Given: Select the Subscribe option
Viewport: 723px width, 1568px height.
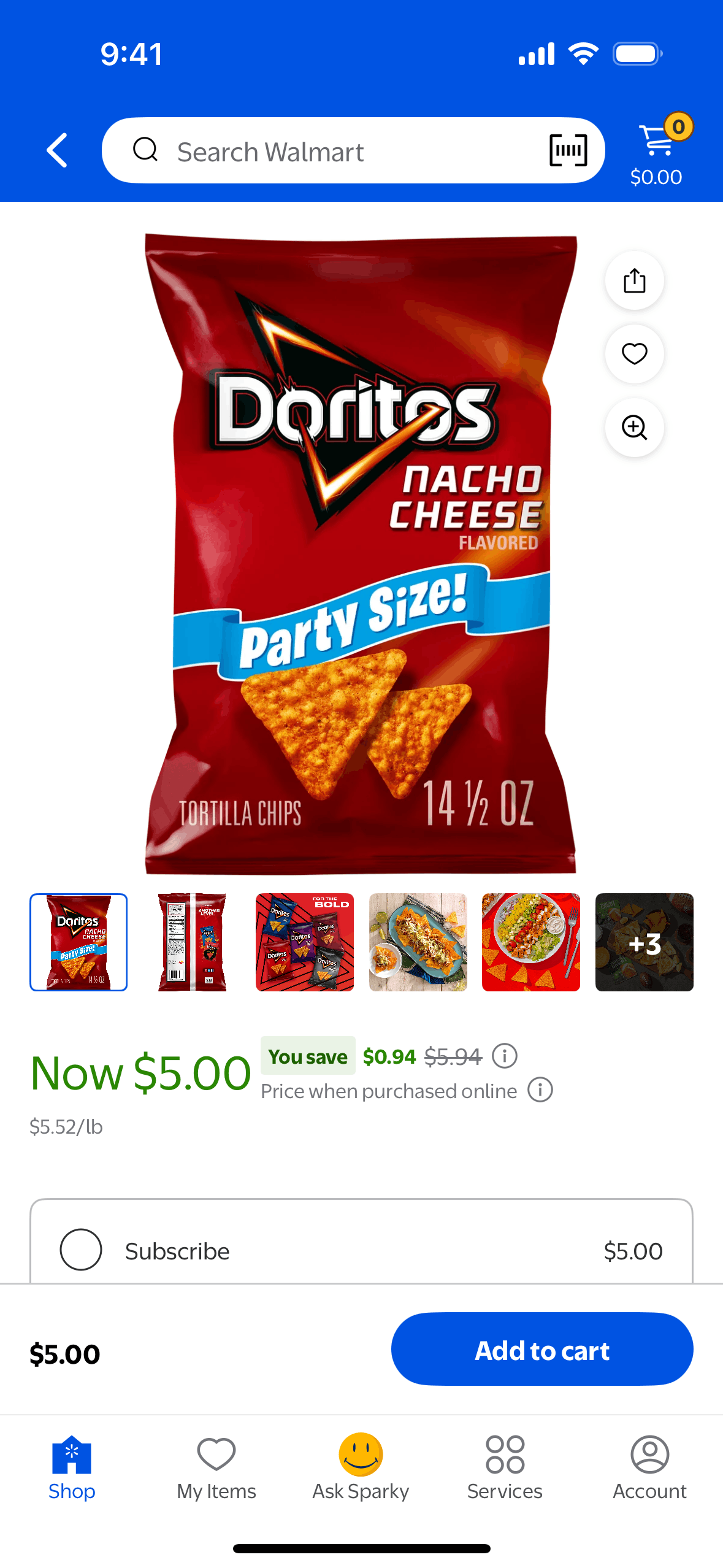Looking at the screenshot, I should [81, 1250].
